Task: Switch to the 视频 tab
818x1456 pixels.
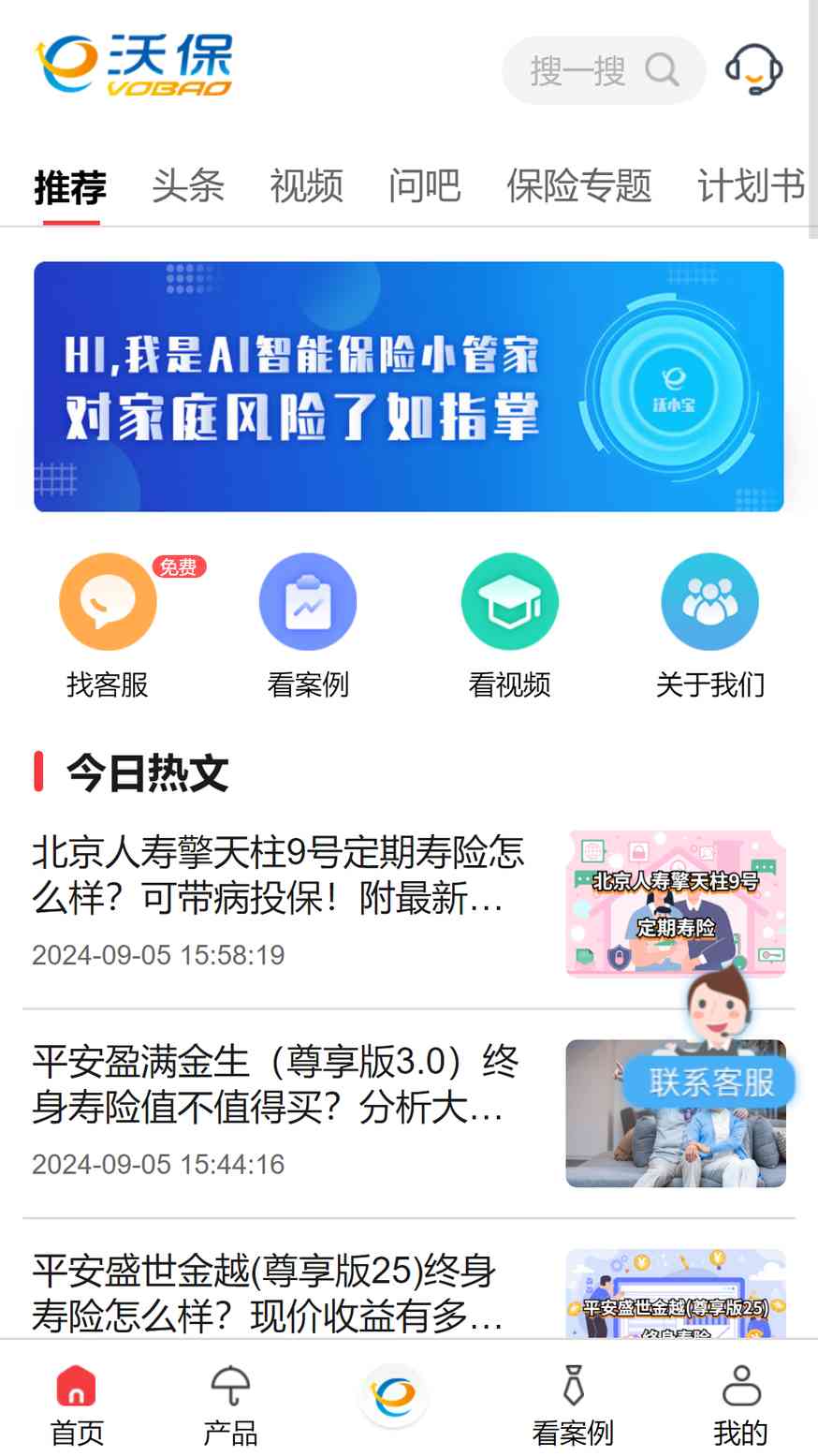Action: 306,185
